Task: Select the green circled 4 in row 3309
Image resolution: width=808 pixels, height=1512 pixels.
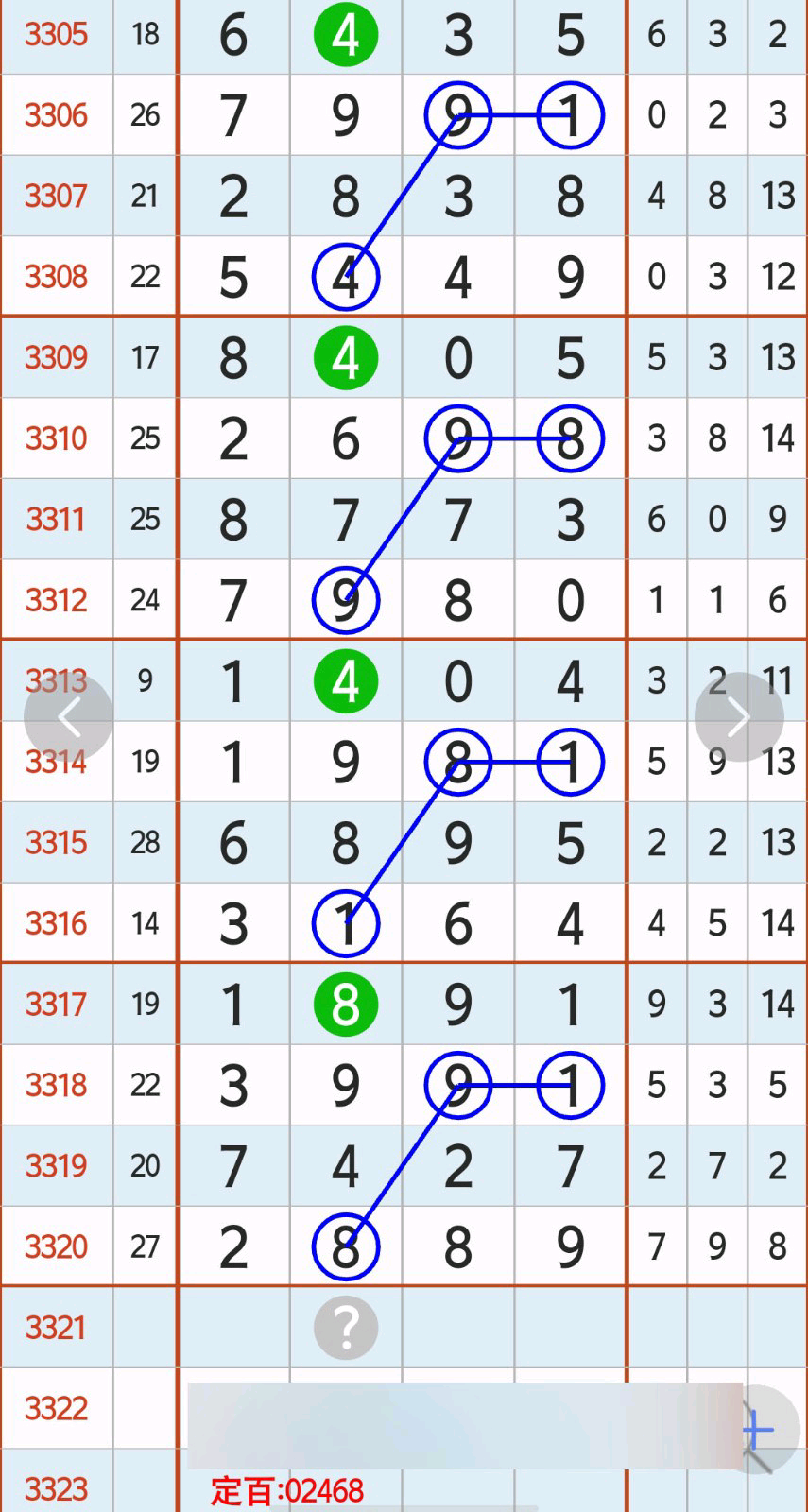Action: pos(346,357)
